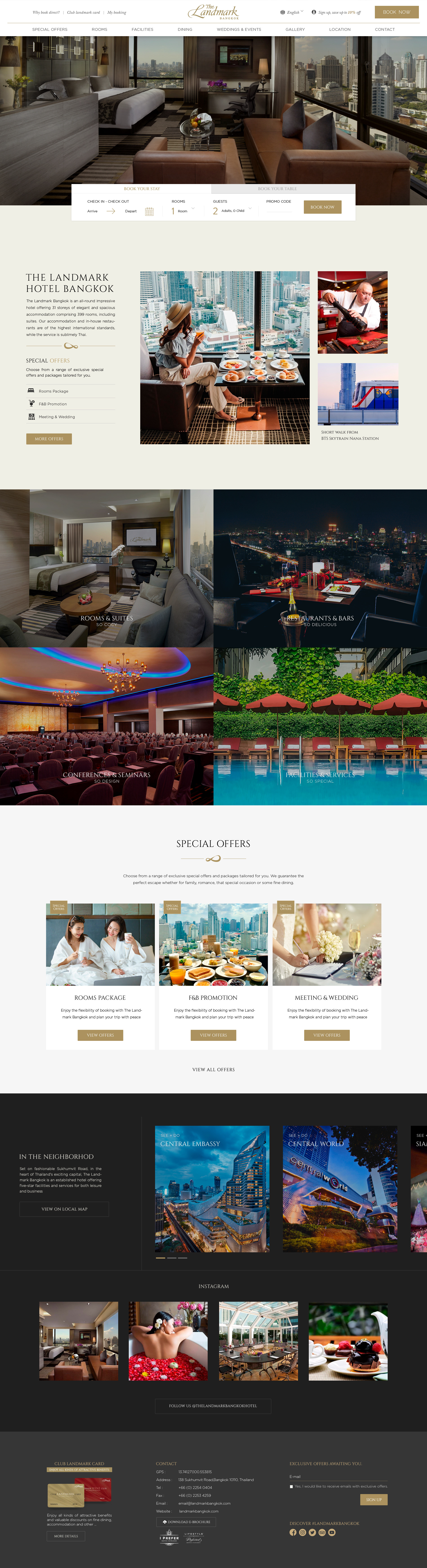View the neighborhood on local map
The height and width of the screenshot is (1568, 427).
tap(64, 1209)
